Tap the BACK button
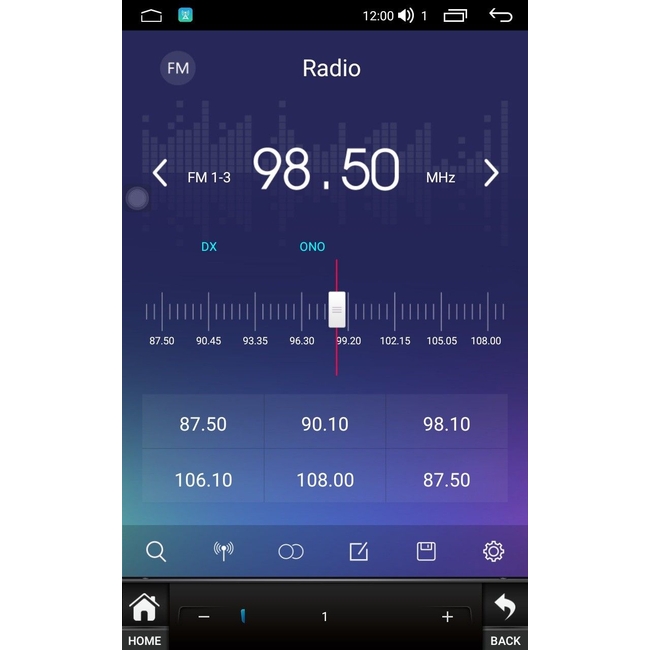This screenshot has height=650, width=650. (505, 616)
